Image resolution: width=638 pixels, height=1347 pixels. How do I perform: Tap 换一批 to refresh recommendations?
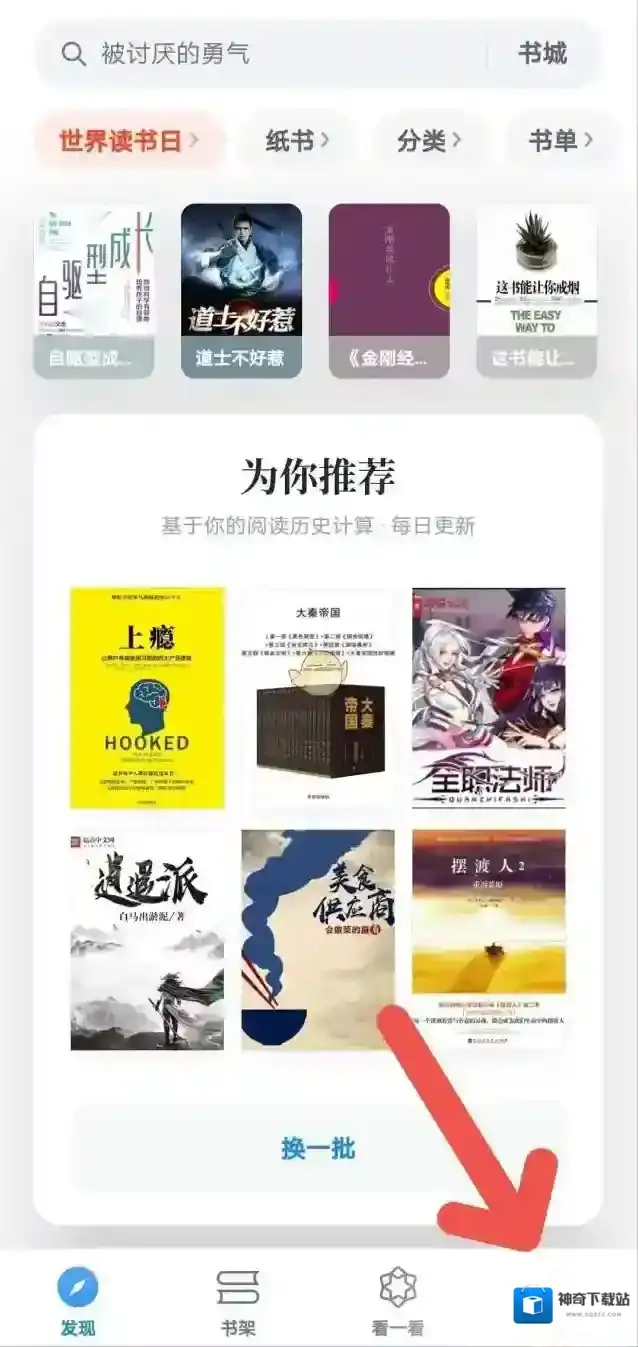pyautogui.click(x=318, y=1149)
